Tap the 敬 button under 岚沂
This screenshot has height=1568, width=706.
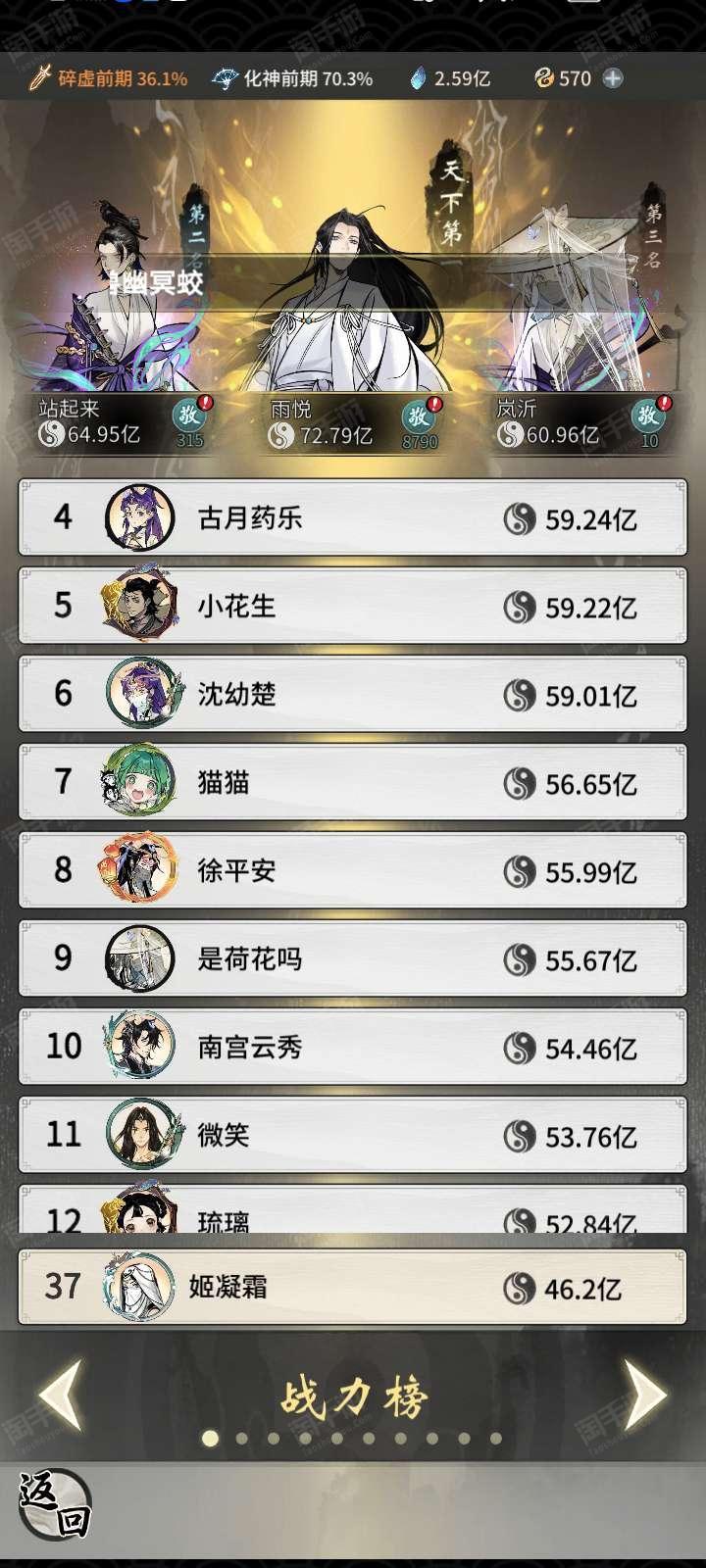tap(649, 416)
